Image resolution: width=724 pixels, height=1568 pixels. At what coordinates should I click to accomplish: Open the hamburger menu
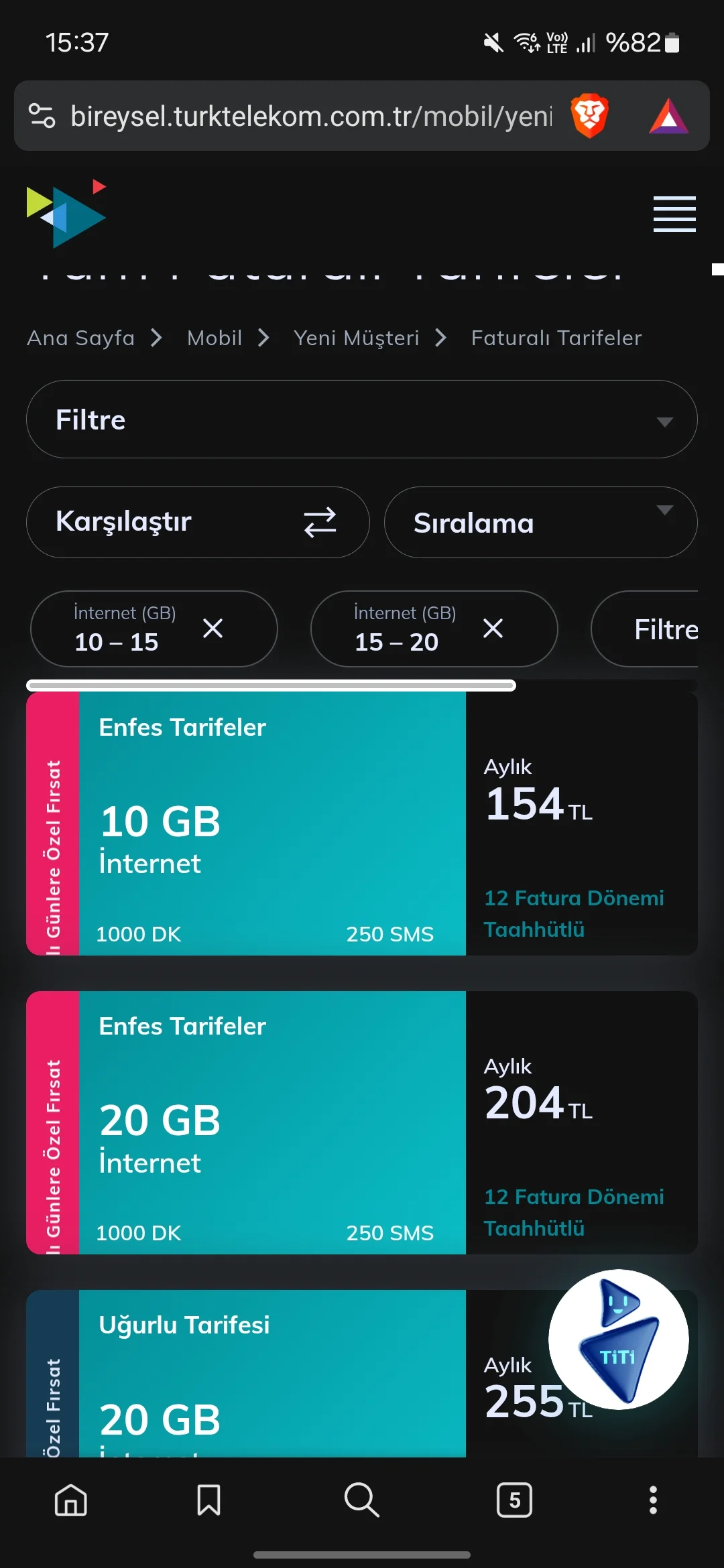click(x=674, y=214)
